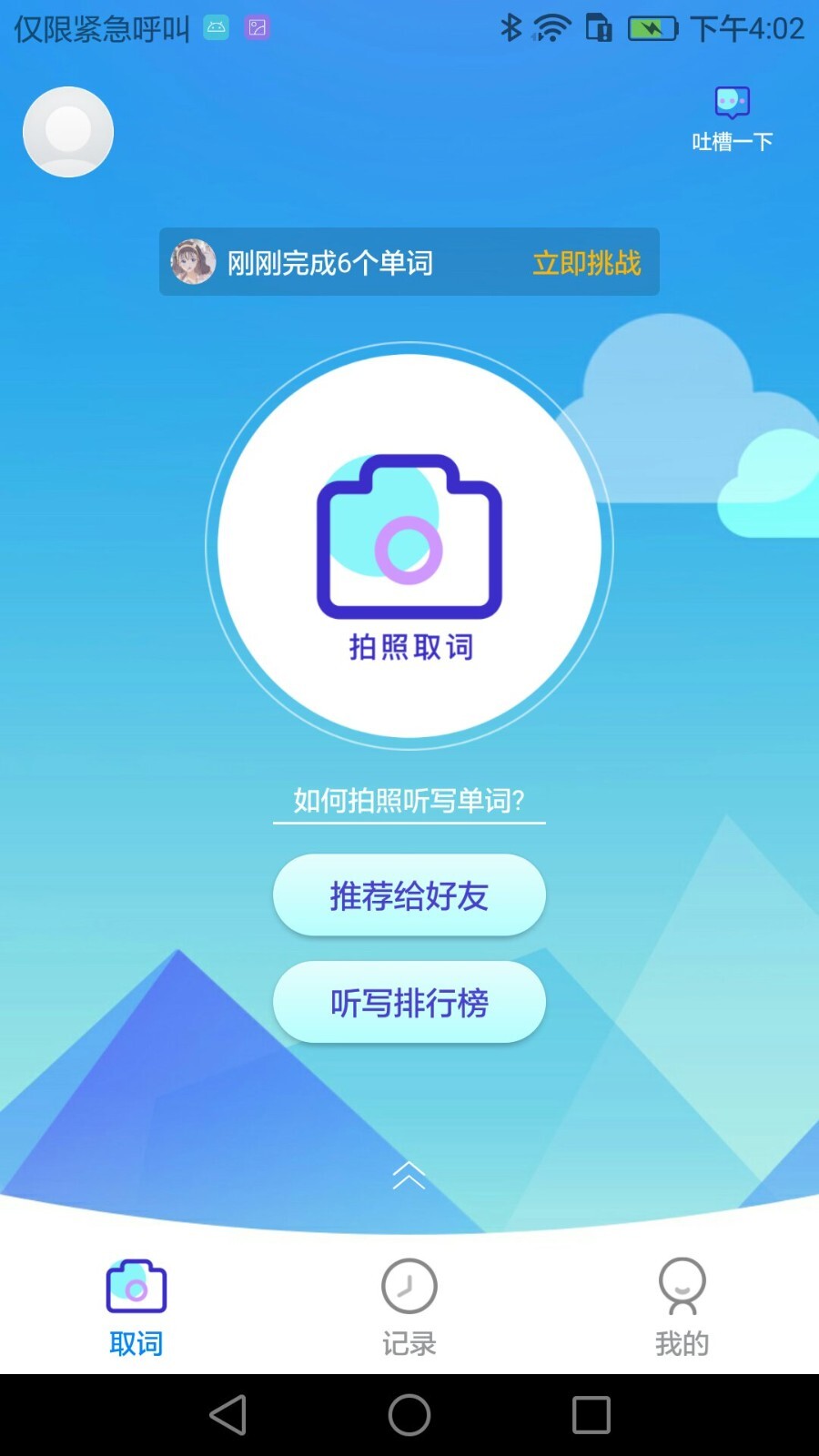
Task: Open feedback via the 吐槽一下 icon
Action: point(731,103)
